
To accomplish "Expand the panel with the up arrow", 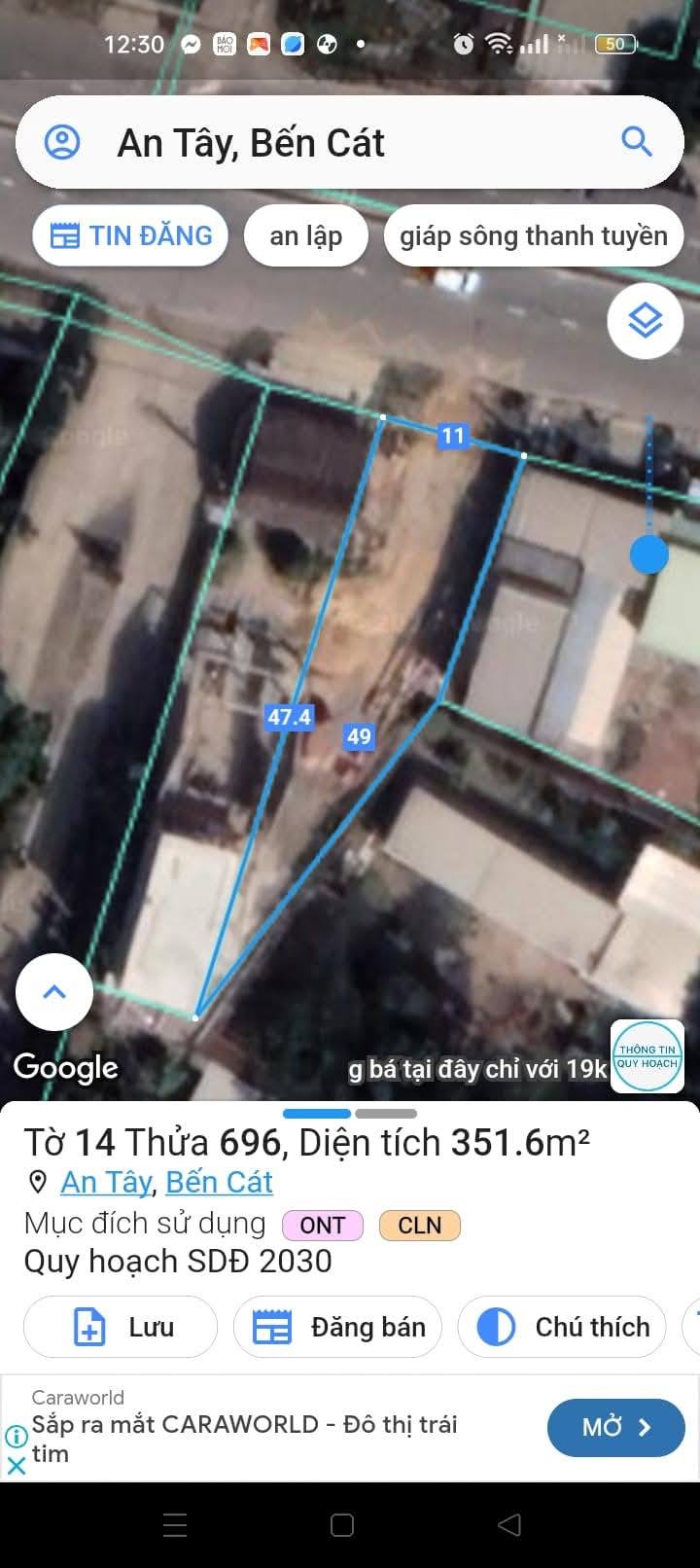I will coord(54,992).
